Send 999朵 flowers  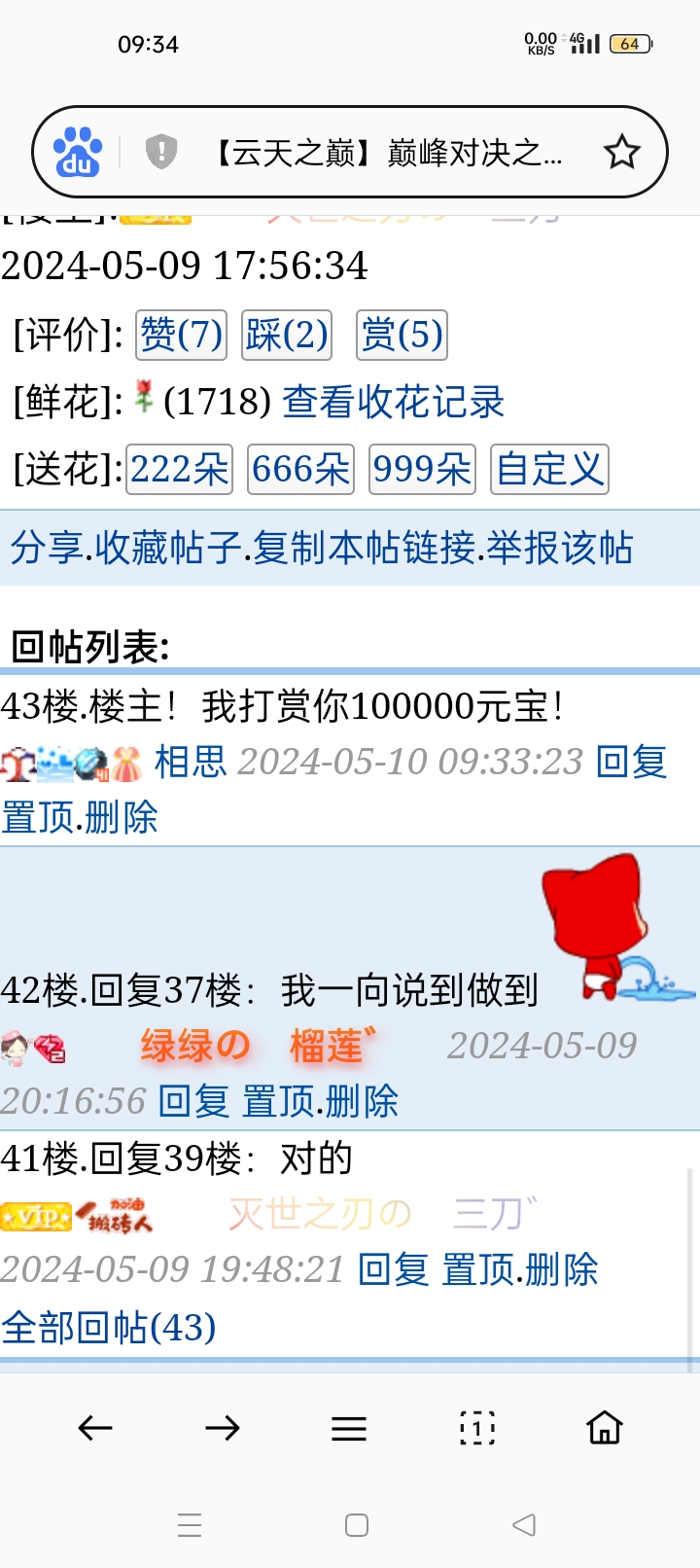[422, 469]
